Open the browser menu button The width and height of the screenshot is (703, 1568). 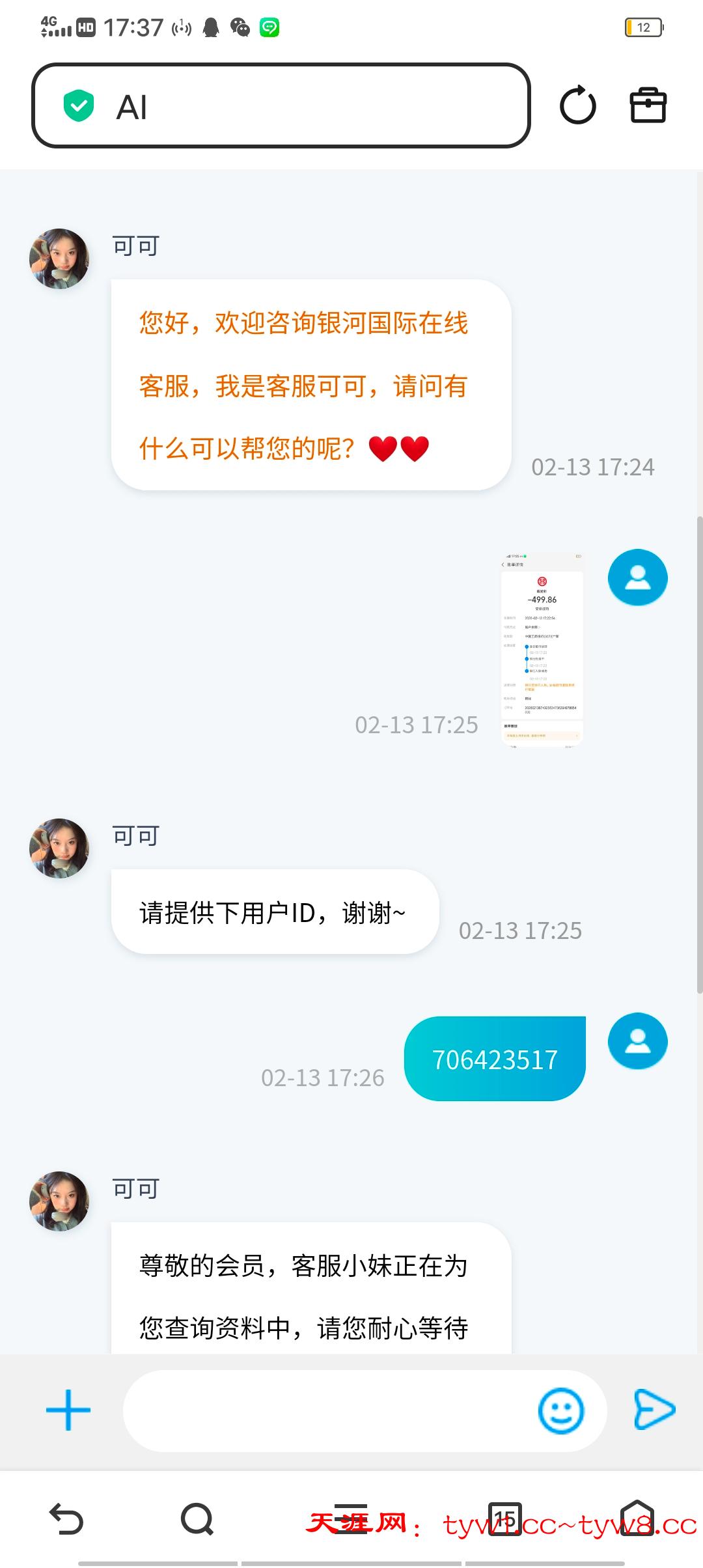click(x=351, y=1519)
